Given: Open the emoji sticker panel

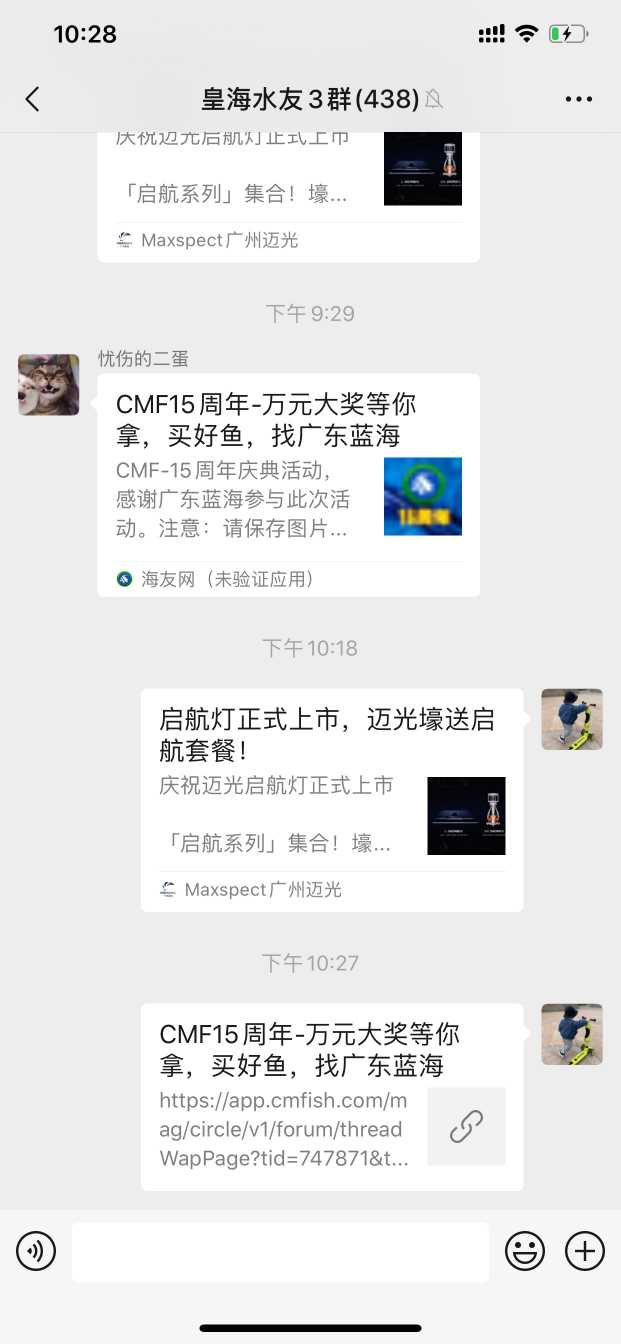Looking at the screenshot, I should pyautogui.click(x=525, y=1251).
